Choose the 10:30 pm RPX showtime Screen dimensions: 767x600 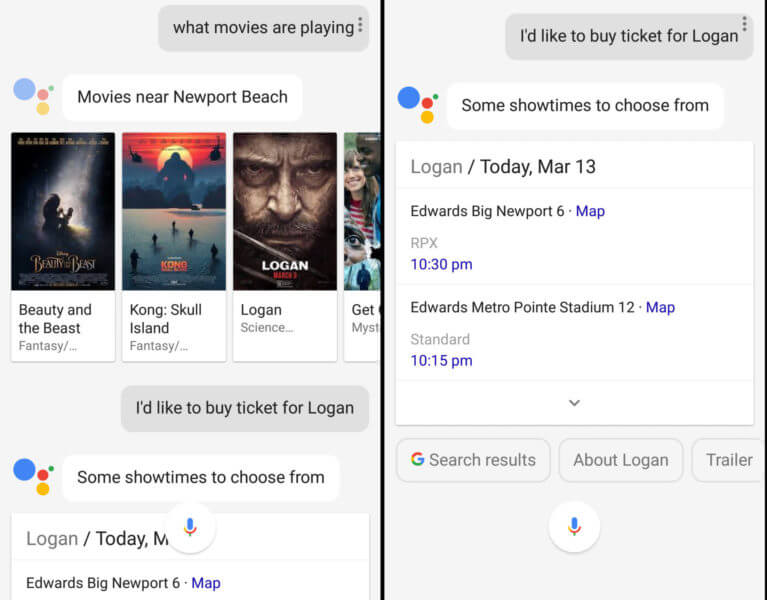point(441,264)
